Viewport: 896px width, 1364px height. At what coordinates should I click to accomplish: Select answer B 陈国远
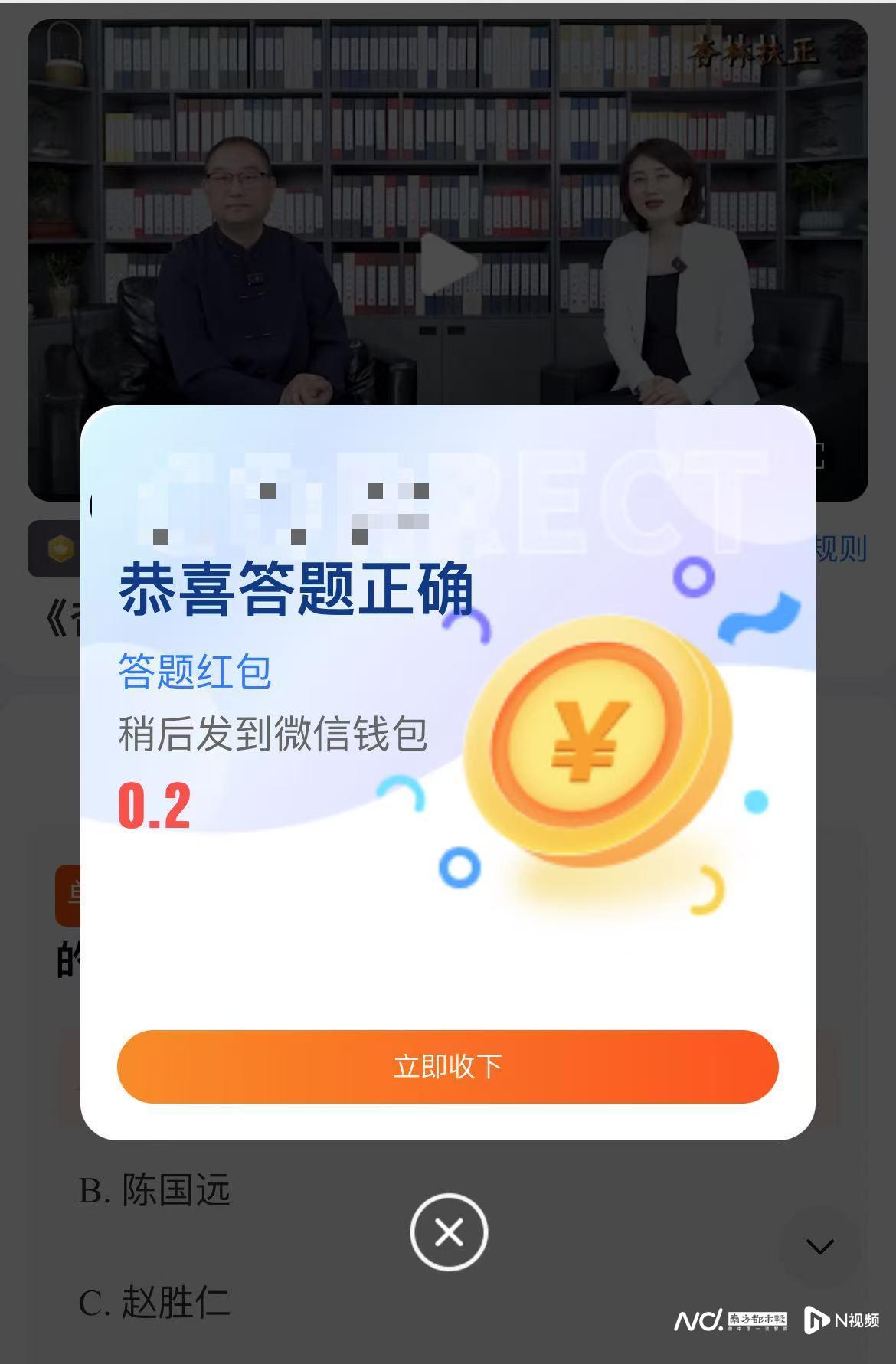157,1190
